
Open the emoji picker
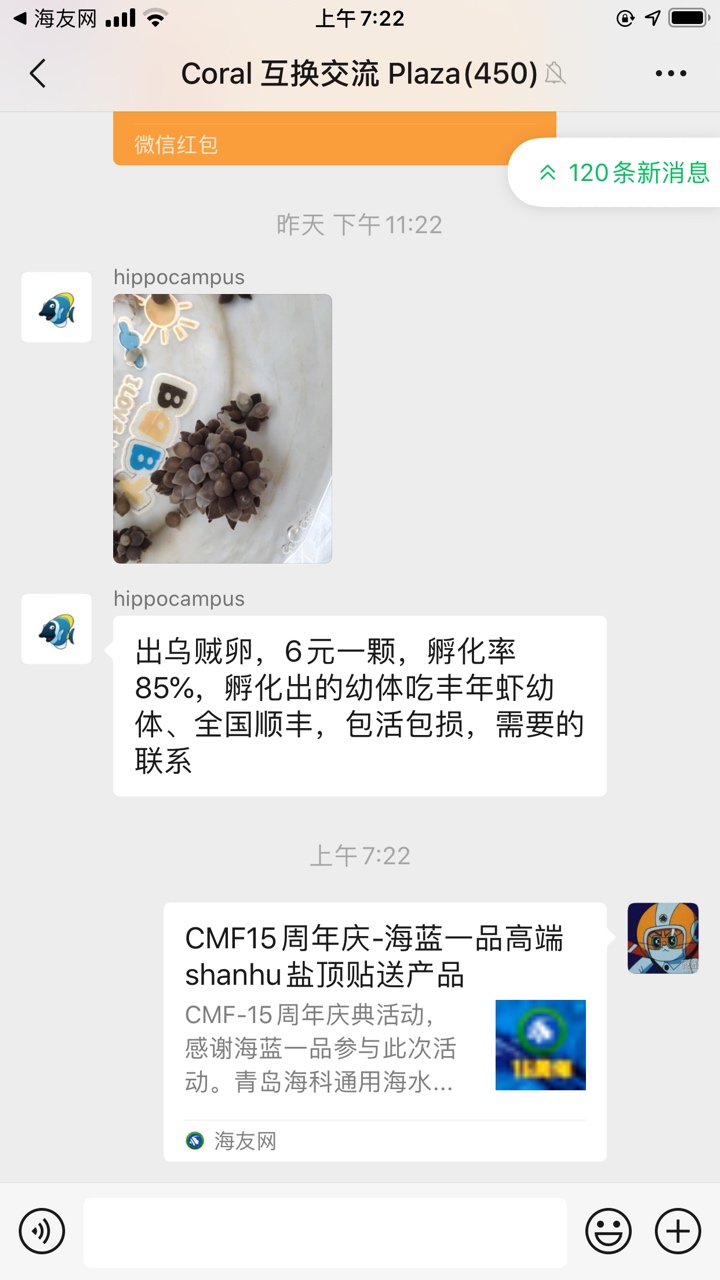point(608,1230)
